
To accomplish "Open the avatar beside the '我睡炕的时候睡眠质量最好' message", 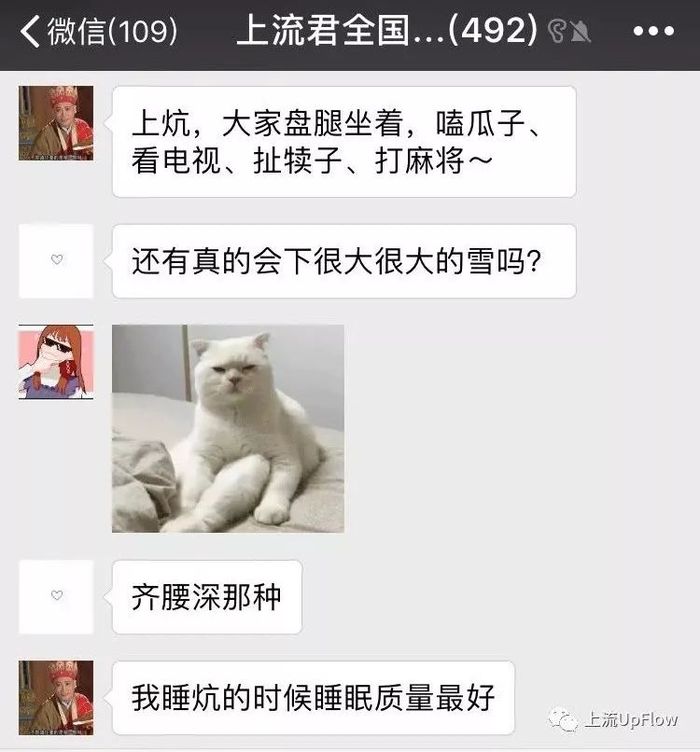I will (x=56, y=697).
